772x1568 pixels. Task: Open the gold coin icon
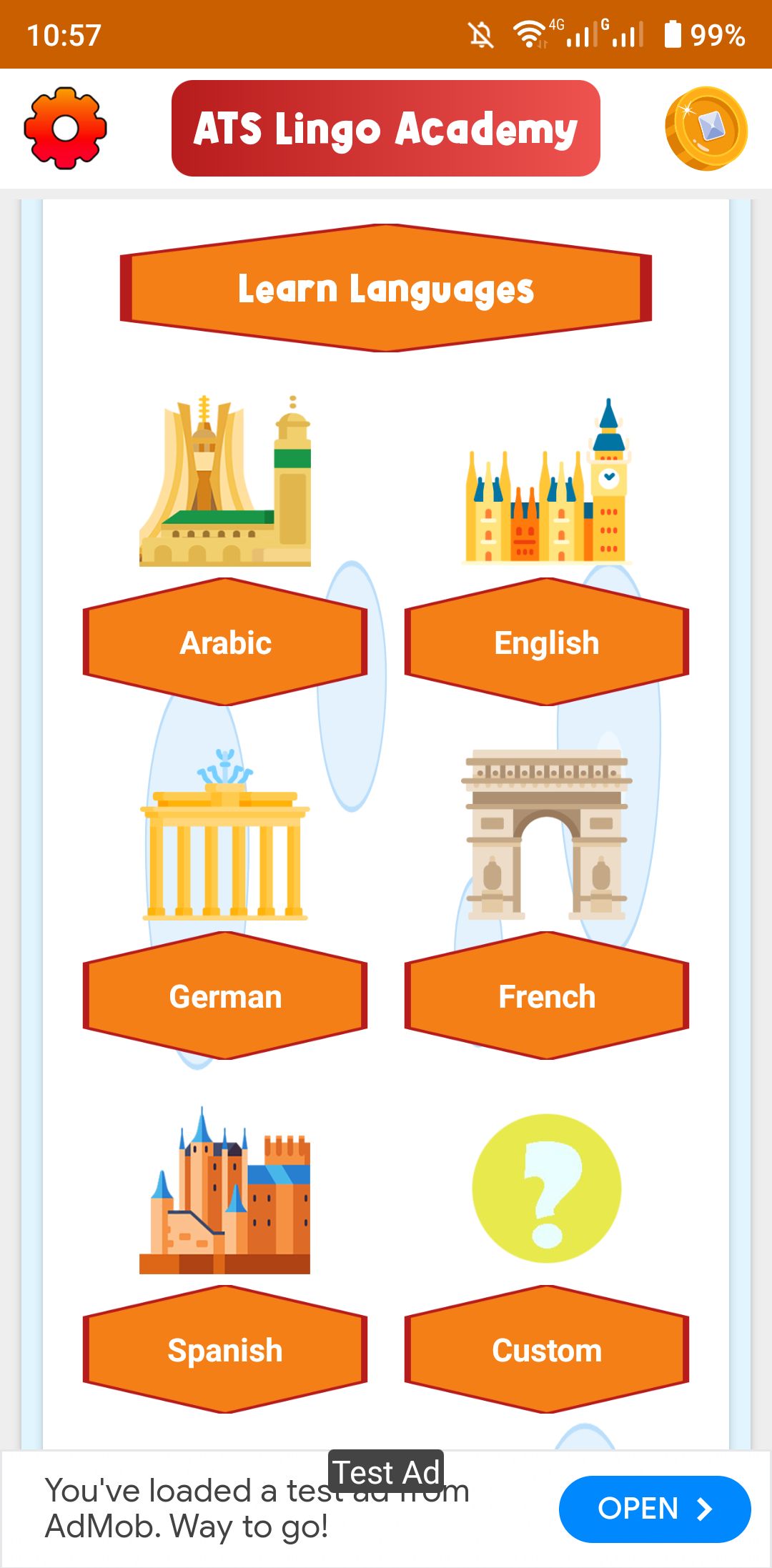pos(706,129)
